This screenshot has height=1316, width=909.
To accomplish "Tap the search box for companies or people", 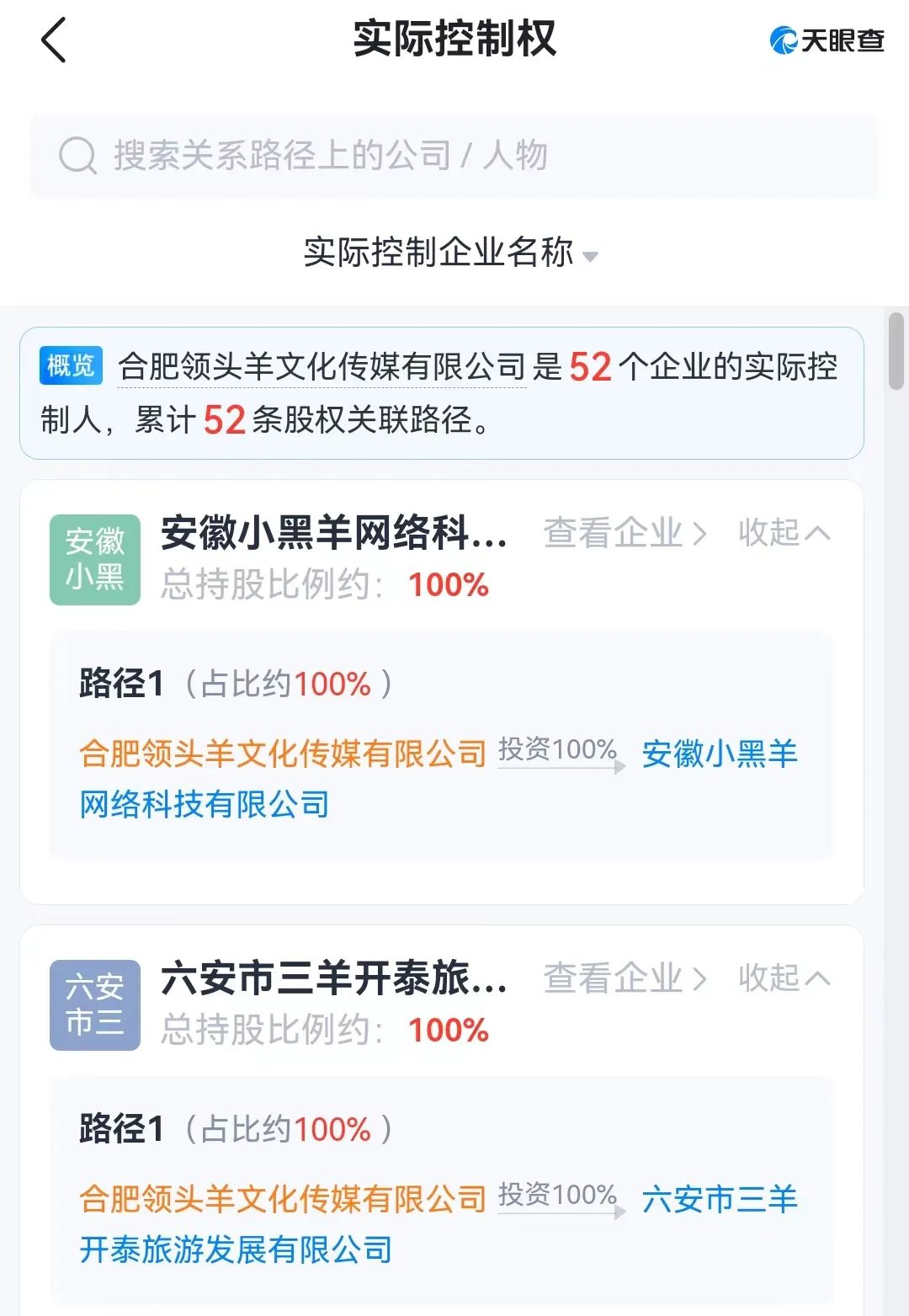I will point(454,156).
